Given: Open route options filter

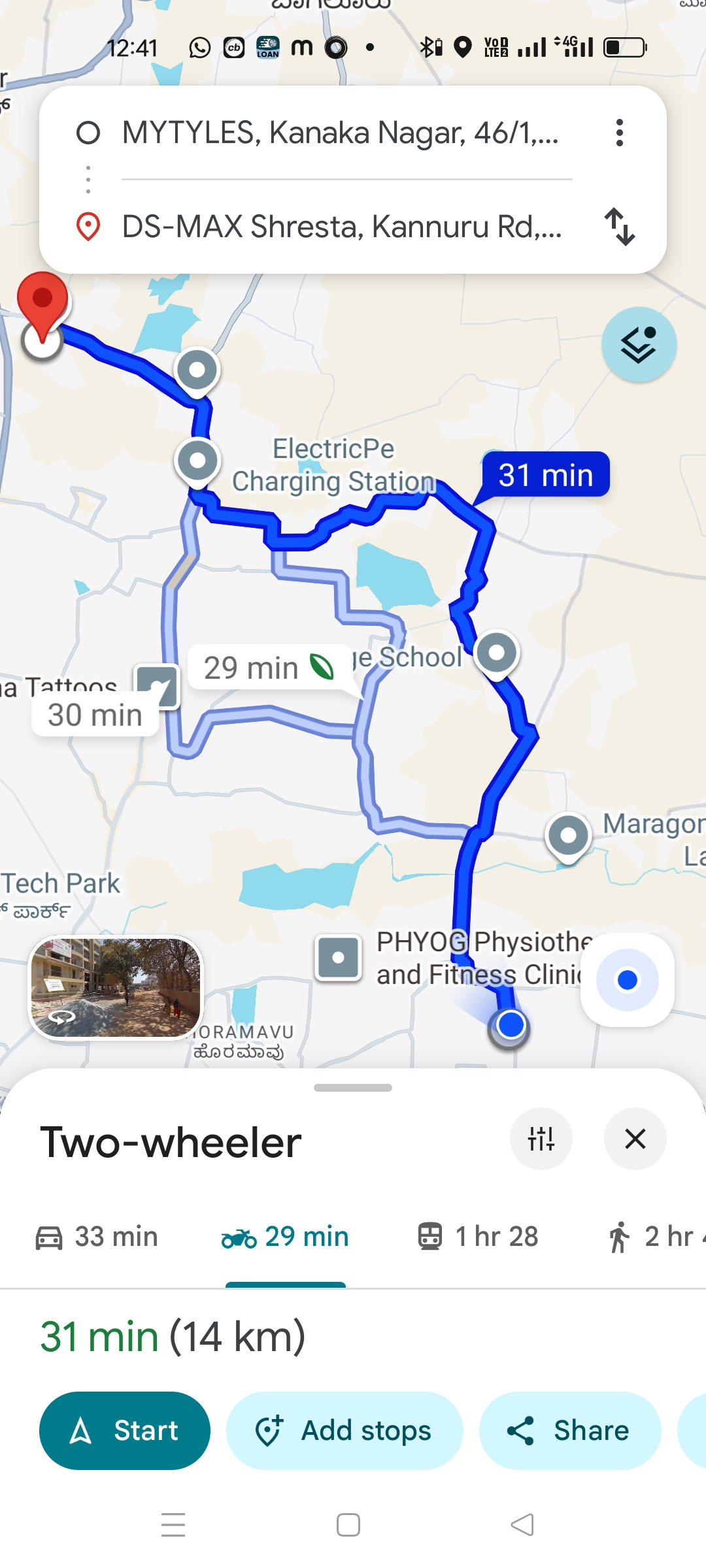Looking at the screenshot, I should pos(541,1139).
